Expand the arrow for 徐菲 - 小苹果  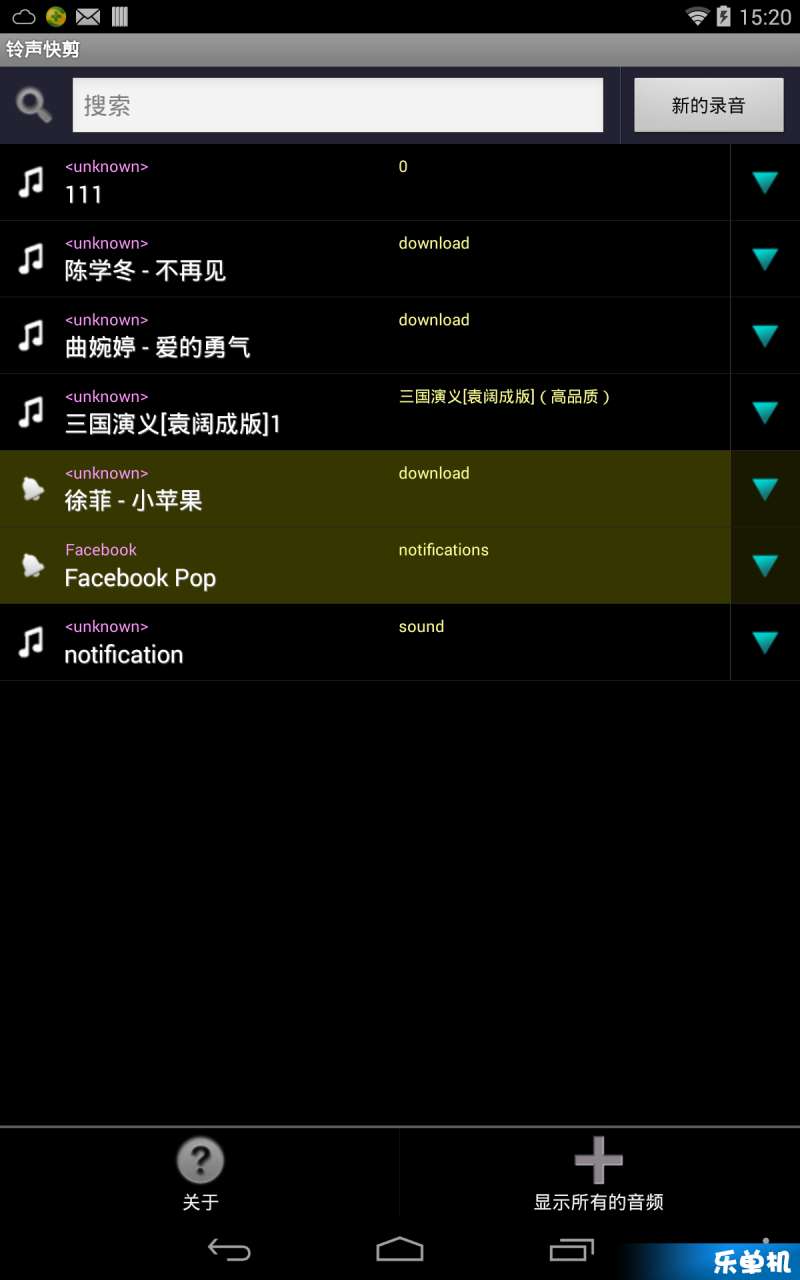point(765,489)
